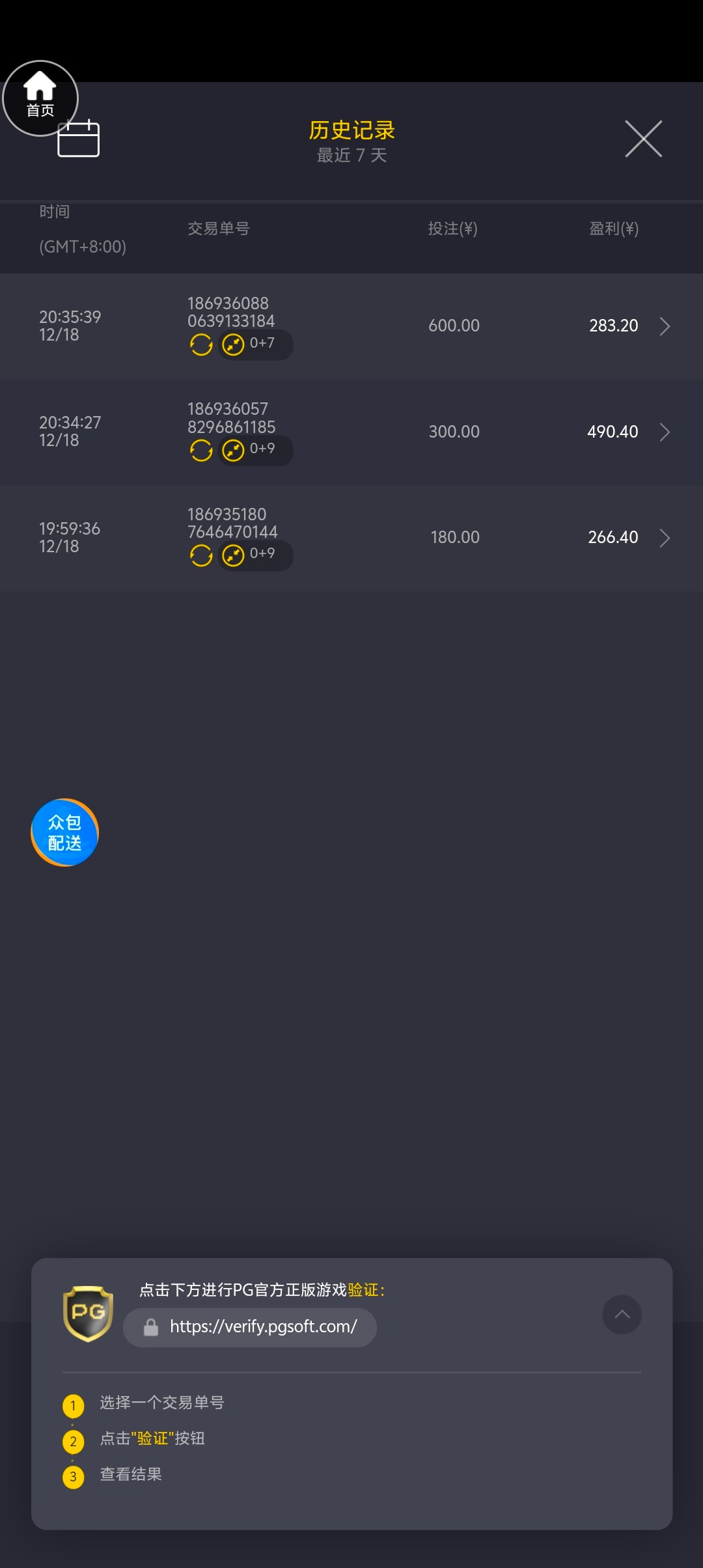
Task: Open the verify.pgsoft.com verification link
Action: (250, 1327)
